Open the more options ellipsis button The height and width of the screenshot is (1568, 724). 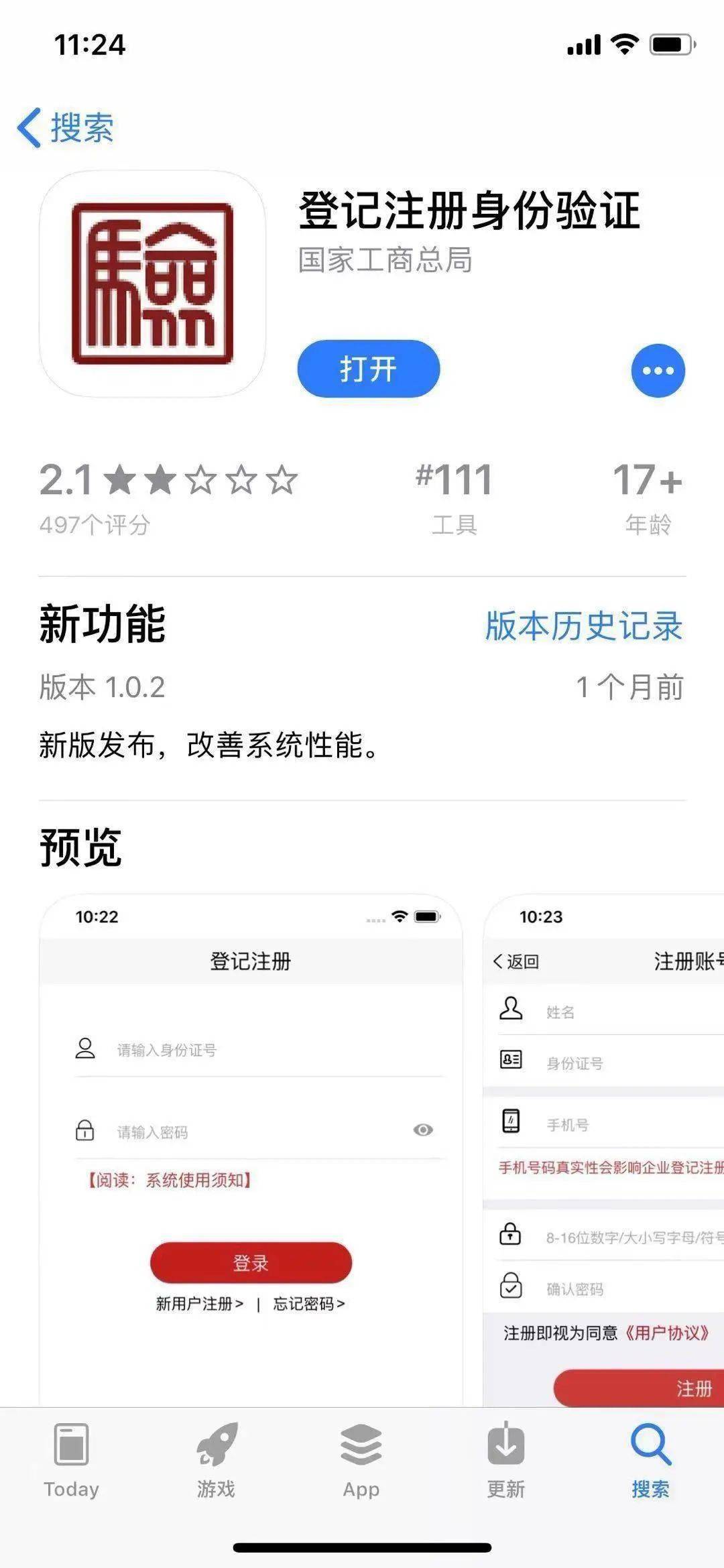[658, 371]
